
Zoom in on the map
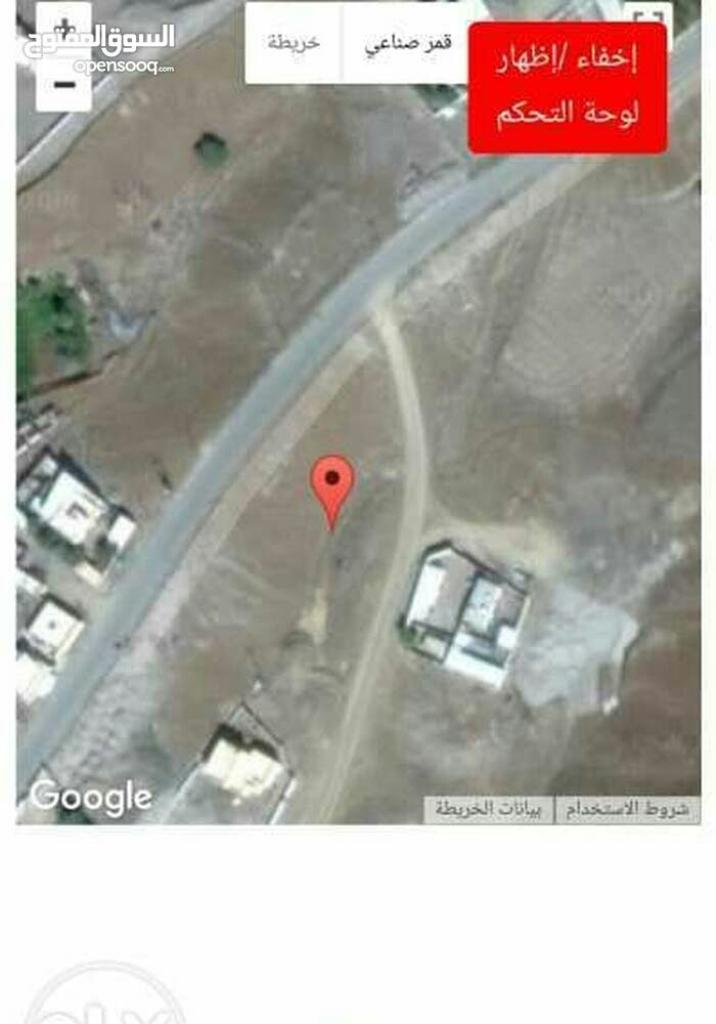pos(63,25)
